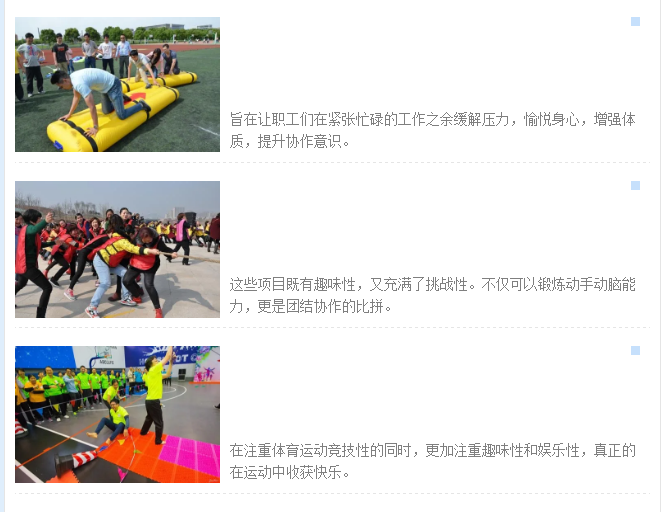Open the article with the yellow inflatable relay photo
661x512 pixels.
117,85
